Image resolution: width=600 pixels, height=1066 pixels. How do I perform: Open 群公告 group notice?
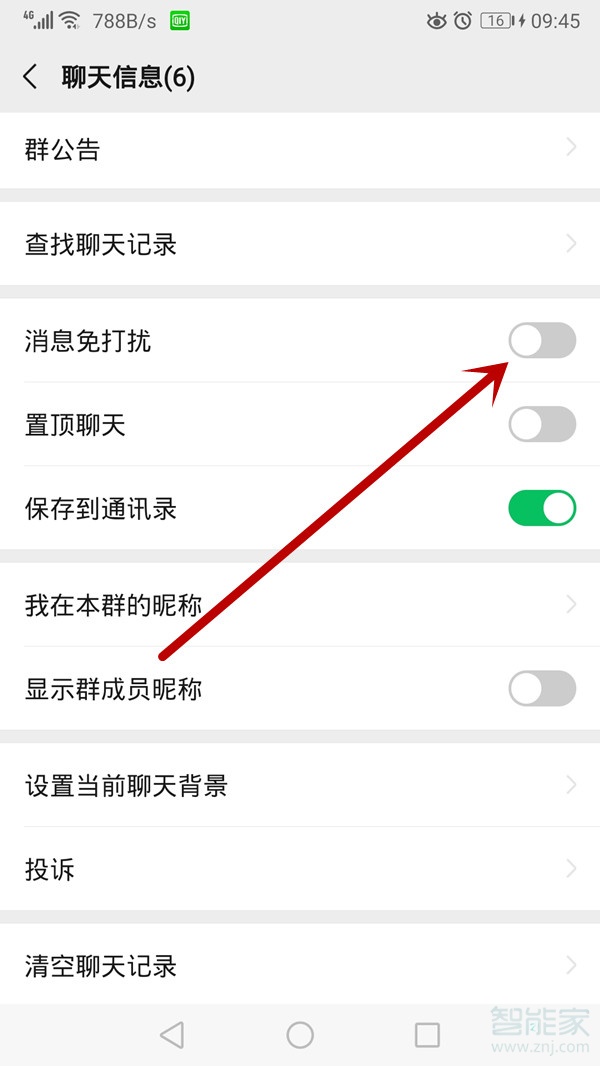pyautogui.click(x=300, y=150)
